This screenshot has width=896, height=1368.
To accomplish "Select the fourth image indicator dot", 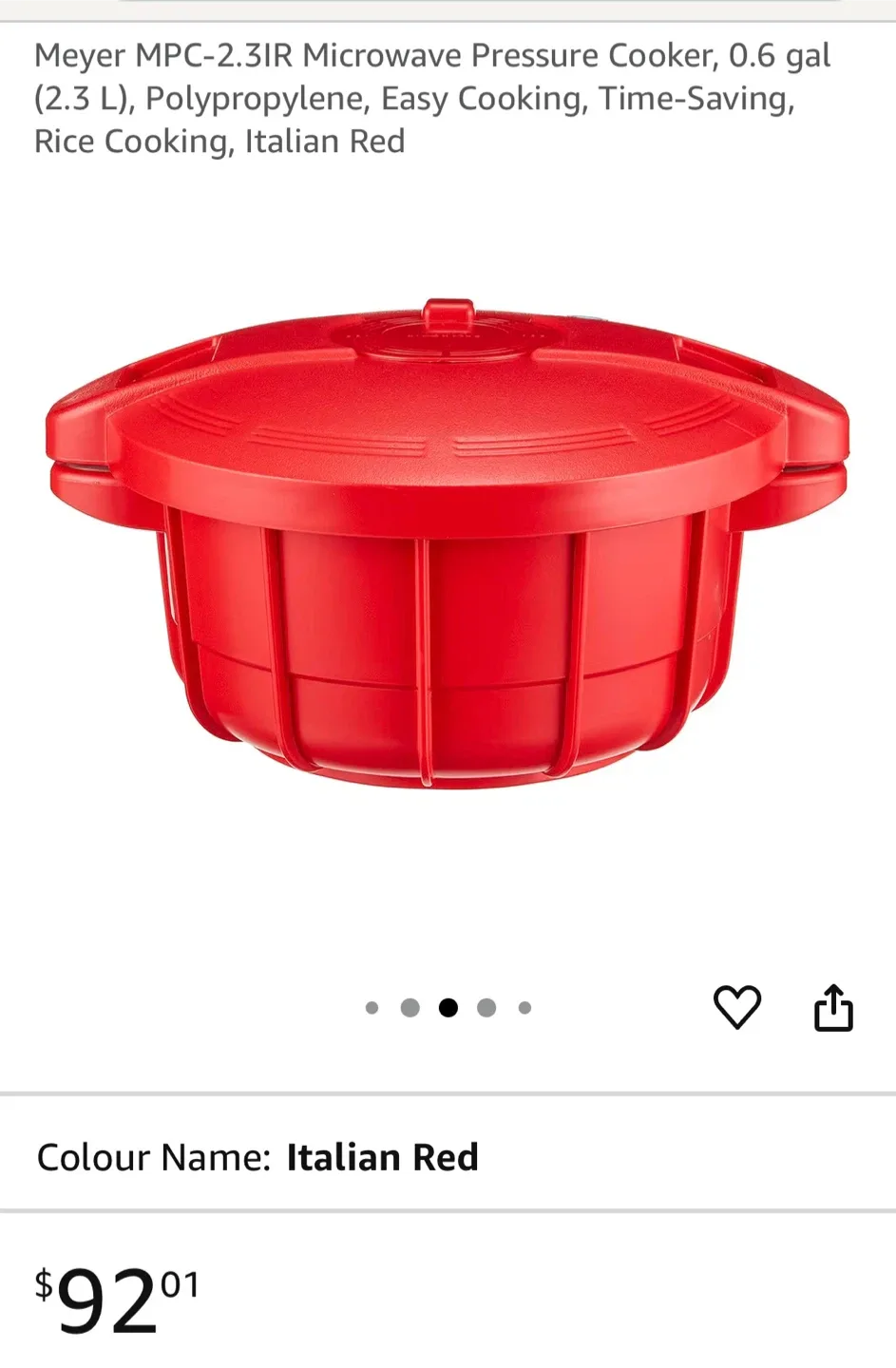I will 486,1008.
